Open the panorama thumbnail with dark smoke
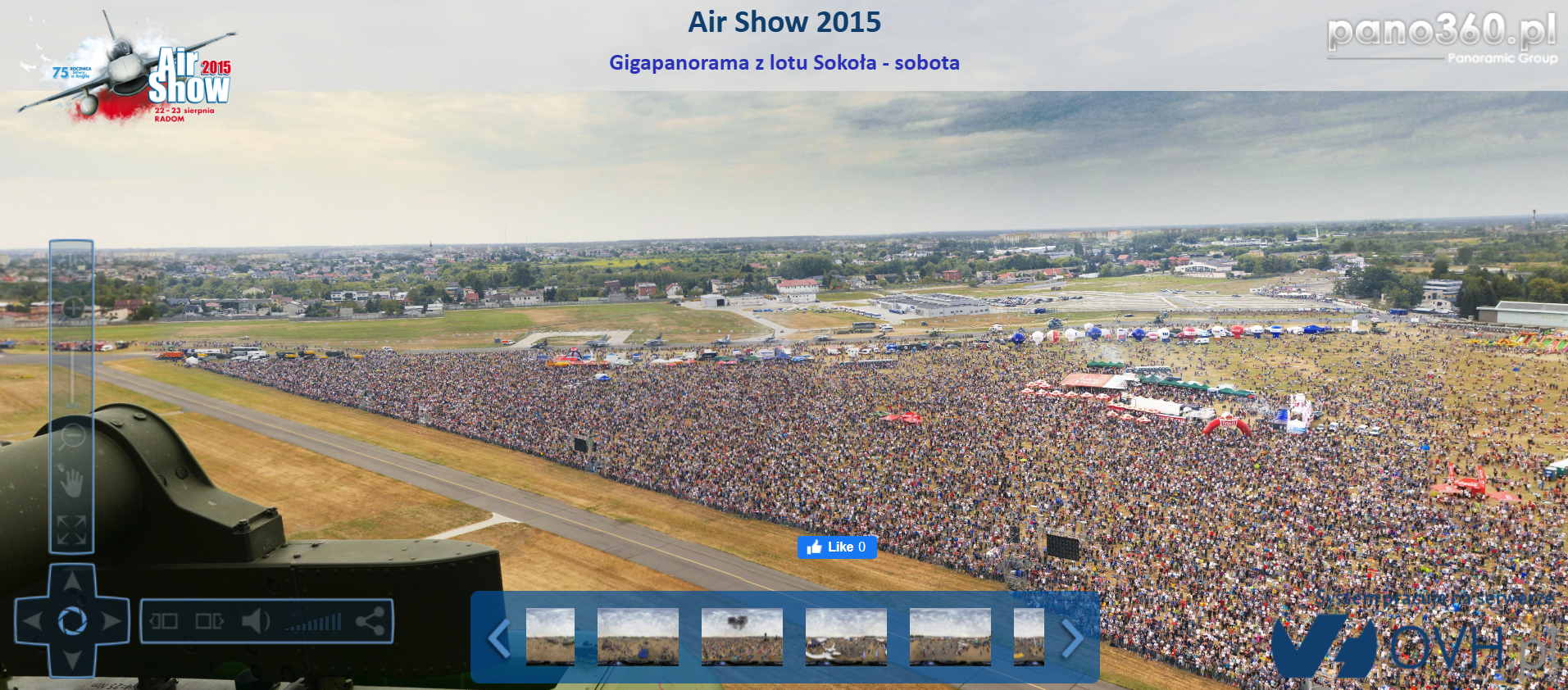The height and width of the screenshot is (690, 1568). pyautogui.click(x=742, y=637)
